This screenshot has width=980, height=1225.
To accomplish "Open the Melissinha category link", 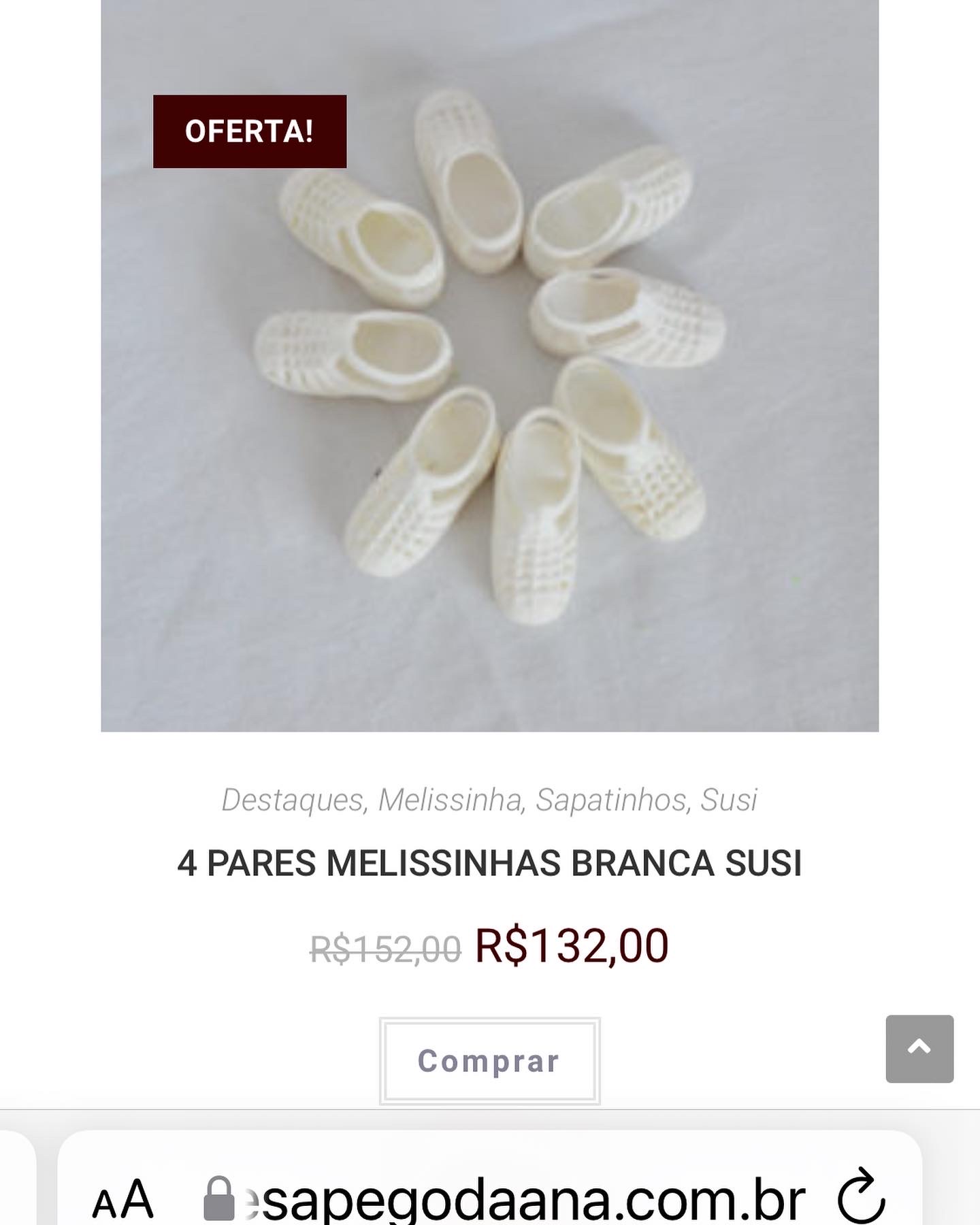I will 450,800.
